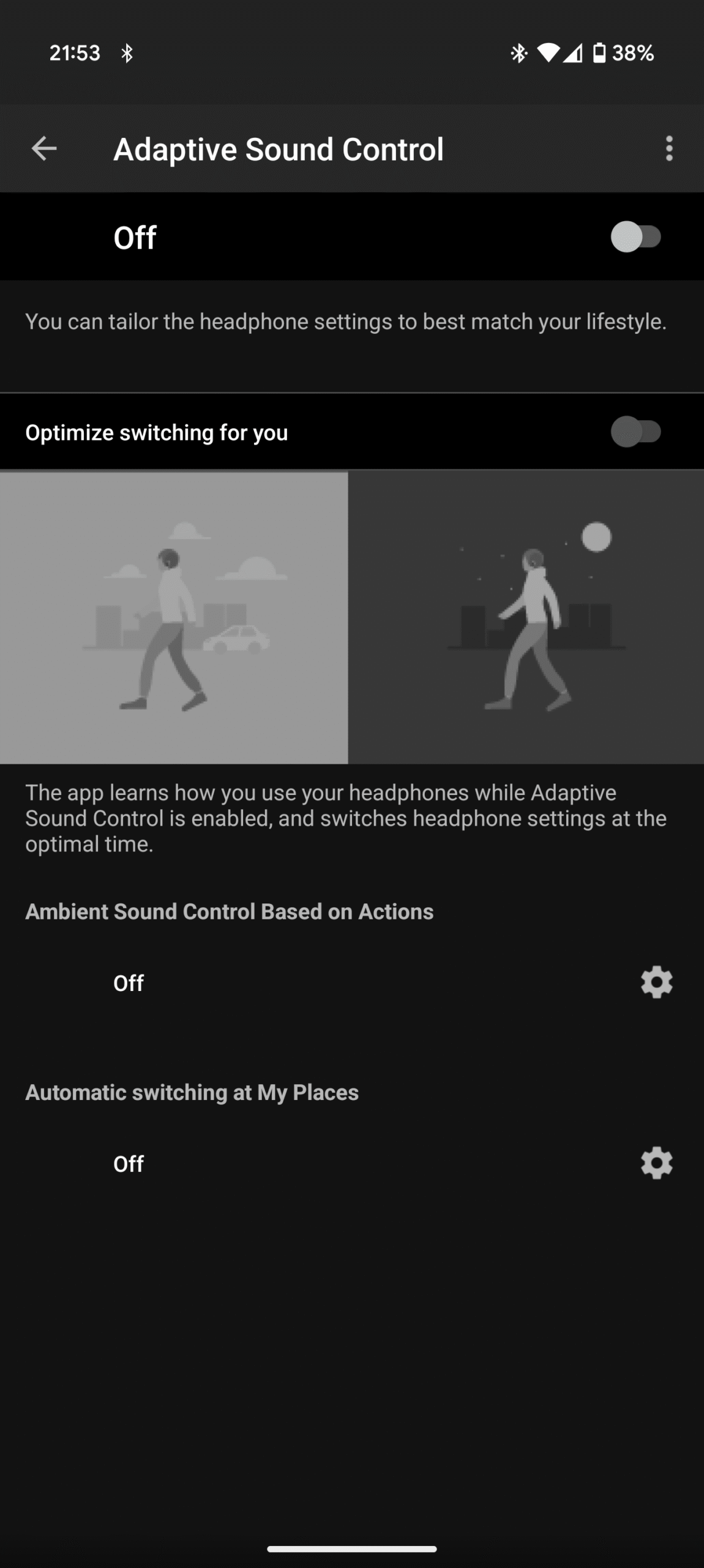Open Ambient Sound Control Based on Actions settings gear
This screenshot has width=704, height=1568.
pos(656,982)
